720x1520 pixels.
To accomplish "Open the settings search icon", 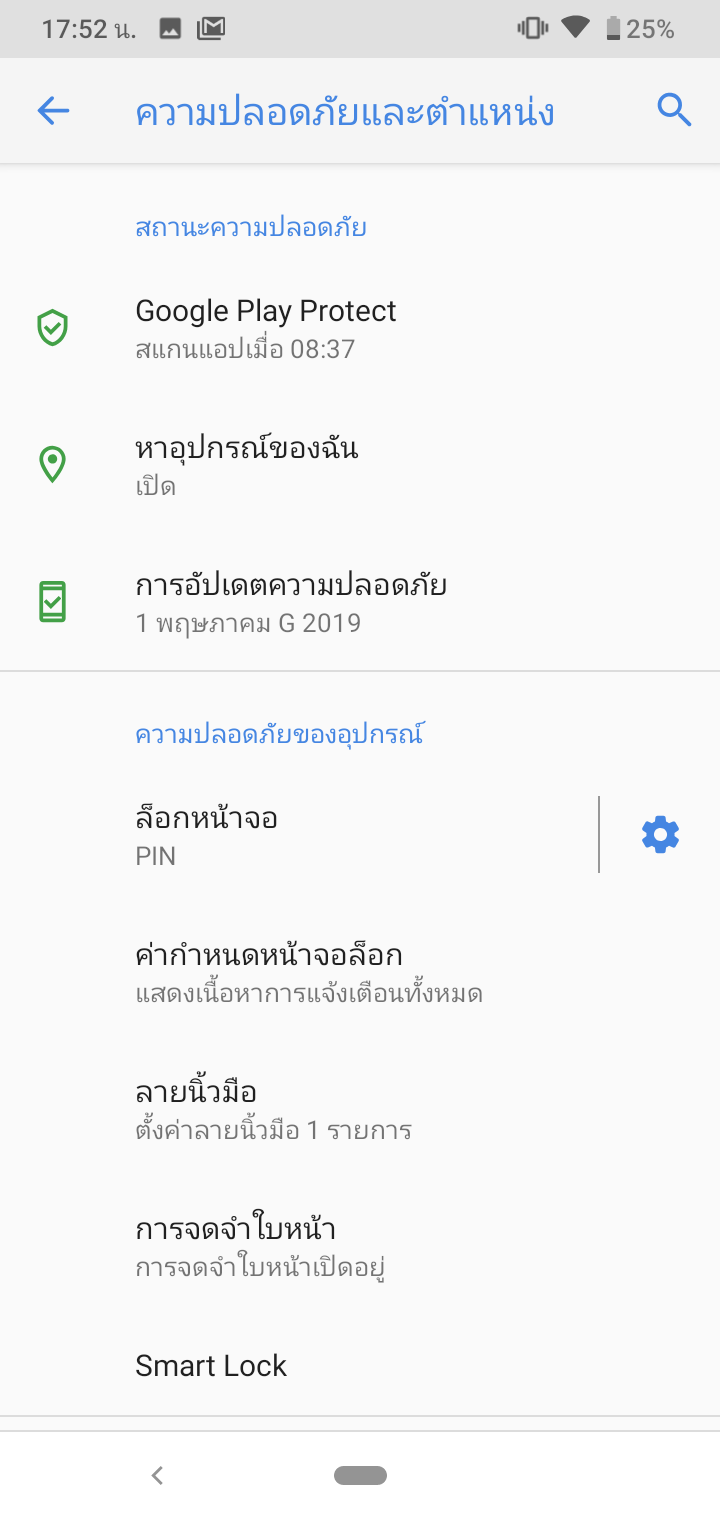I will tap(675, 111).
